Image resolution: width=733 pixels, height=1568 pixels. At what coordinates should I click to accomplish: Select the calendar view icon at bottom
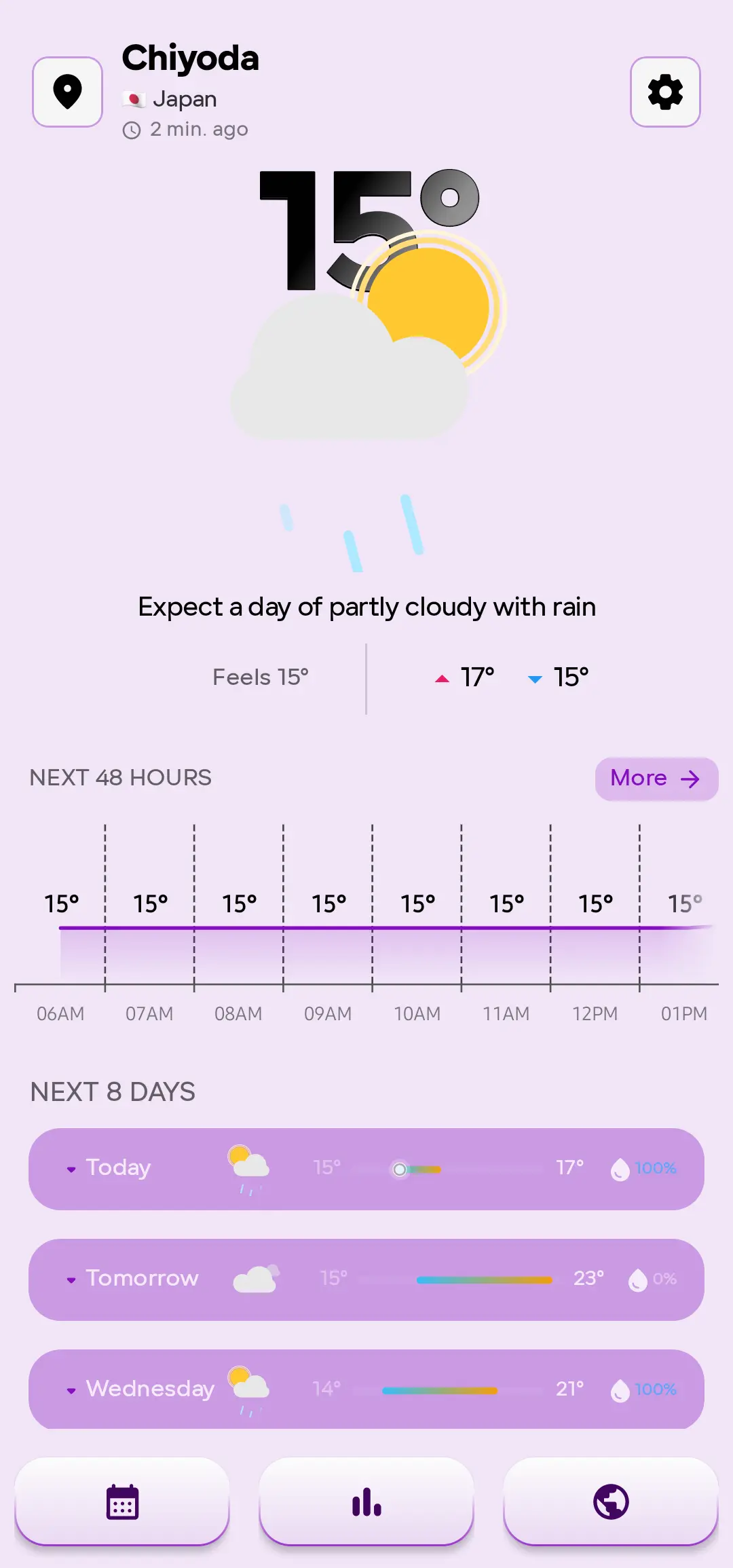[x=121, y=1502]
